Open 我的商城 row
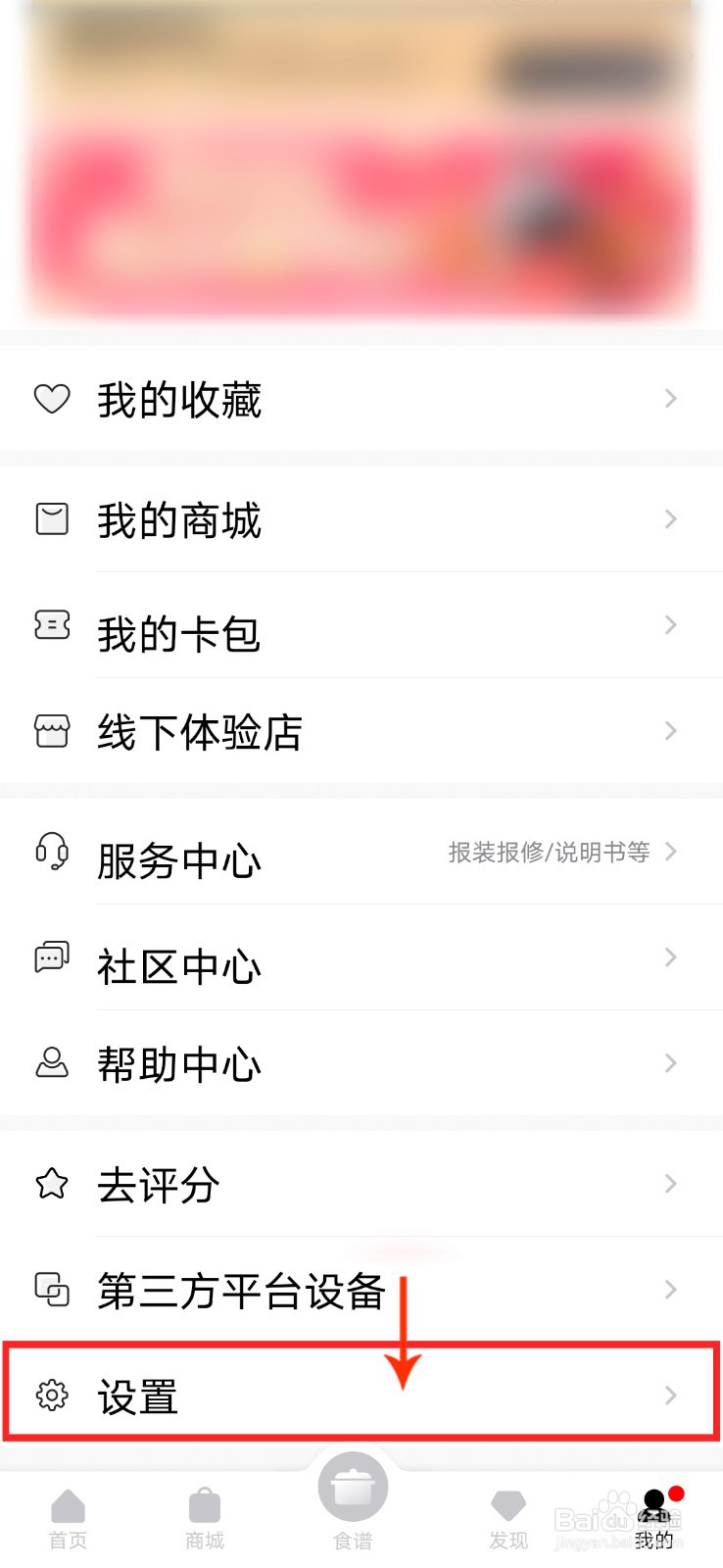The image size is (723, 1568). tap(361, 519)
